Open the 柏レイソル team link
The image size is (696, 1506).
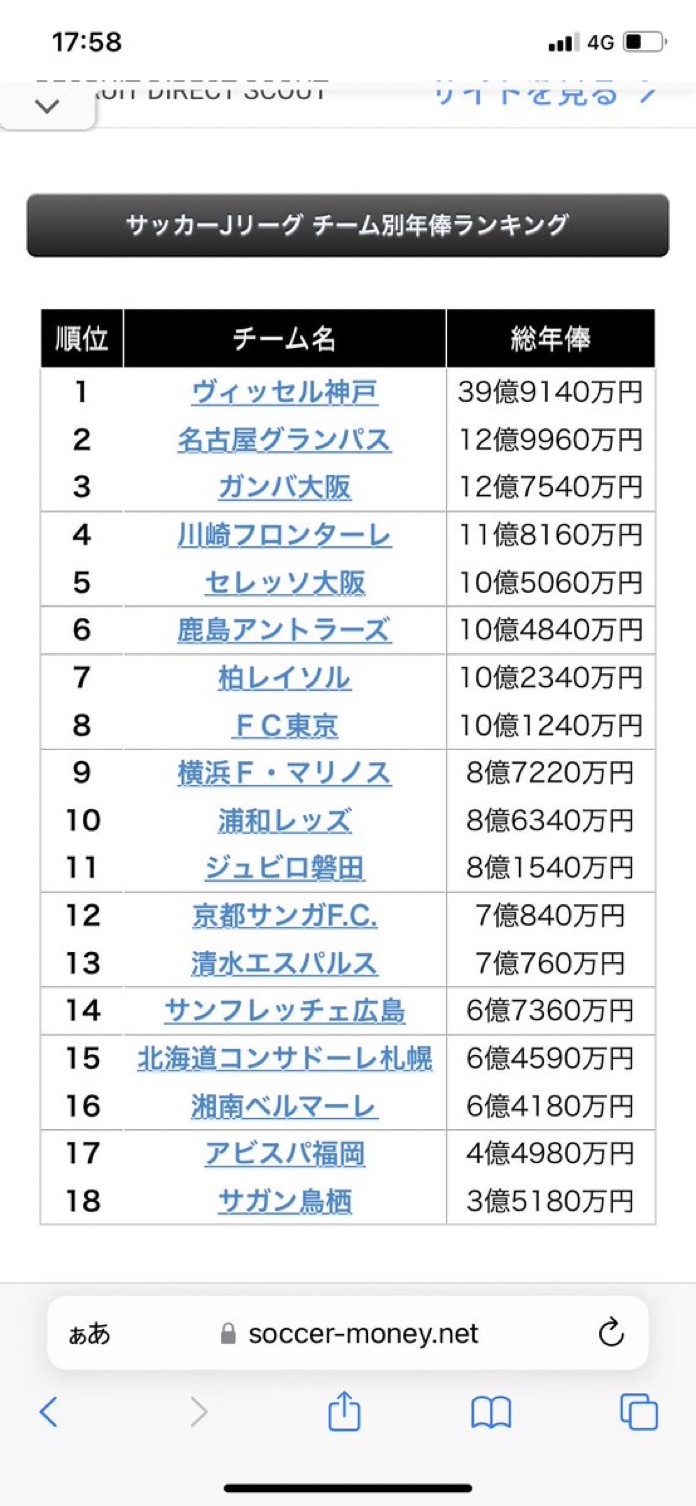284,678
